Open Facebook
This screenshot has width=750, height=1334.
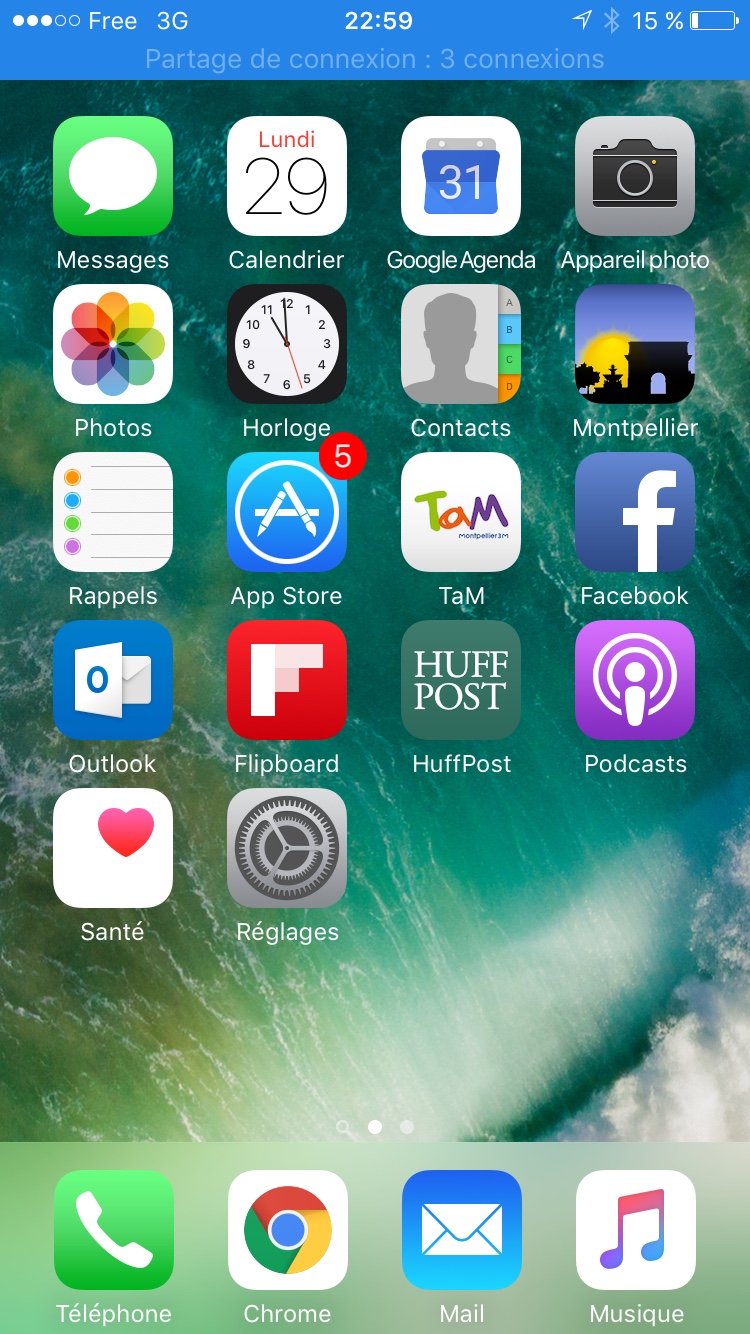[635, 512]
